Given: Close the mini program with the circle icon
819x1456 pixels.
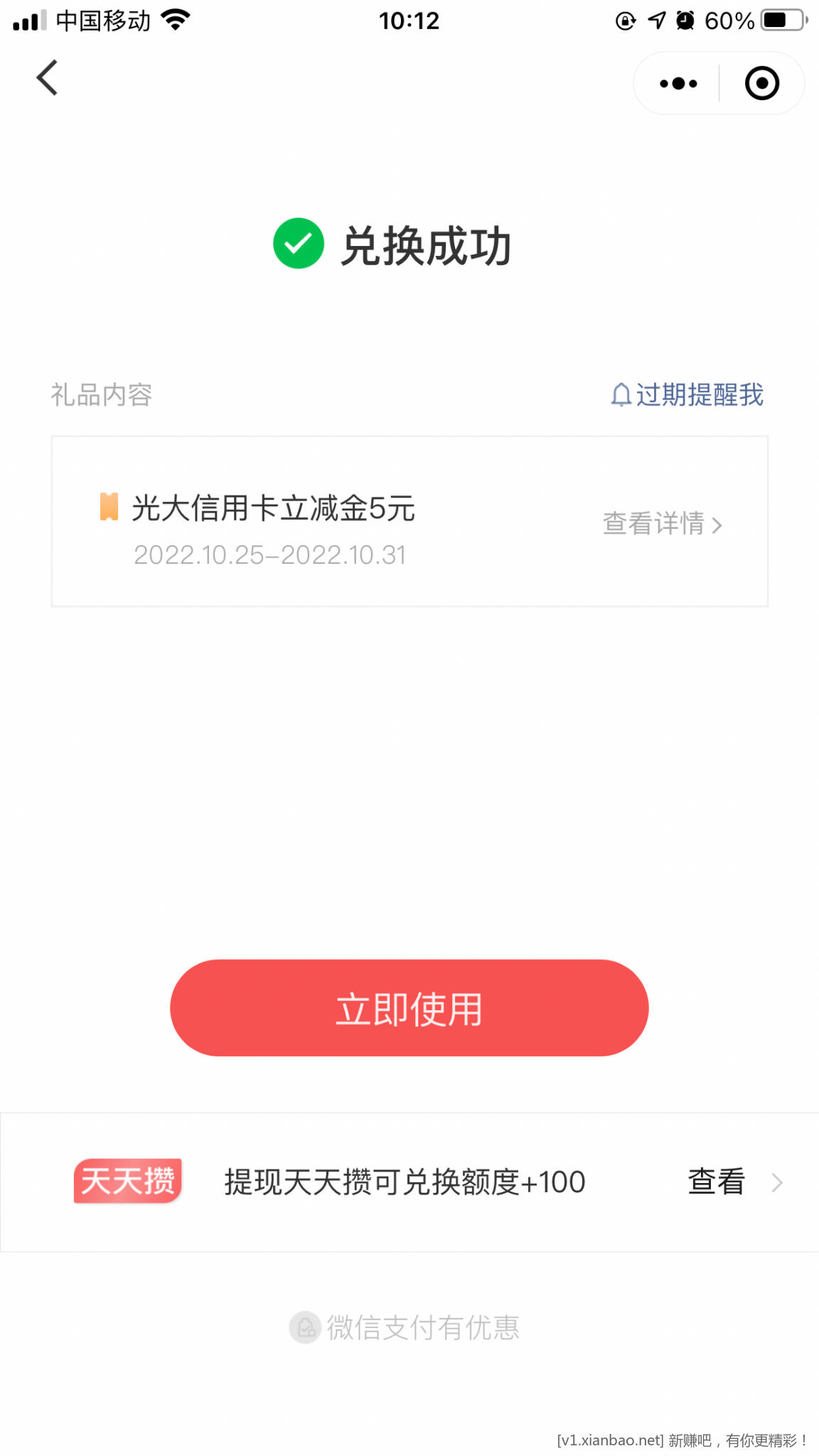Looking at the screenshot, I should [x=761, y=84].
